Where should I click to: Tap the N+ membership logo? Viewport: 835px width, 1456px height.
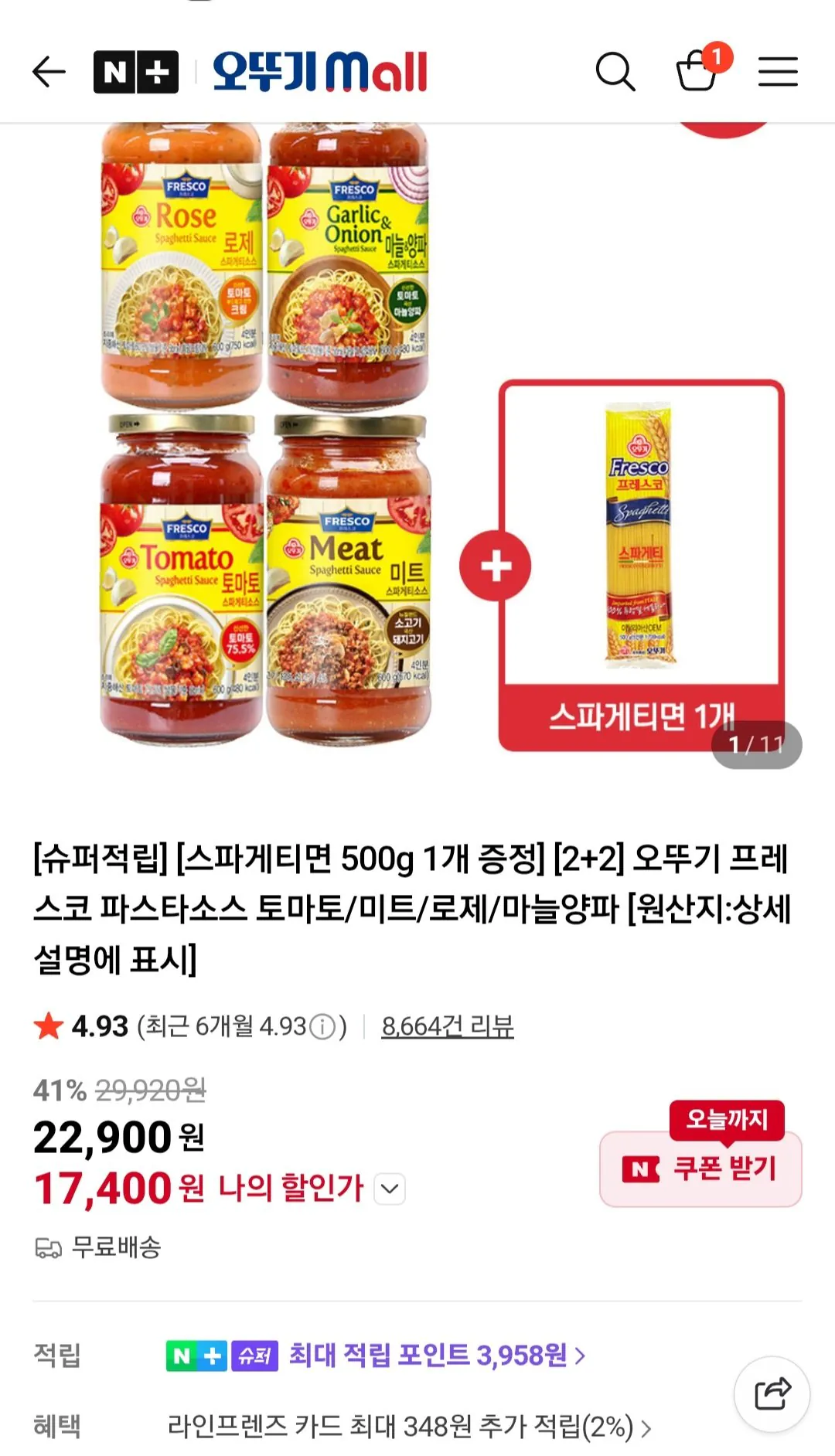point(136,70)
